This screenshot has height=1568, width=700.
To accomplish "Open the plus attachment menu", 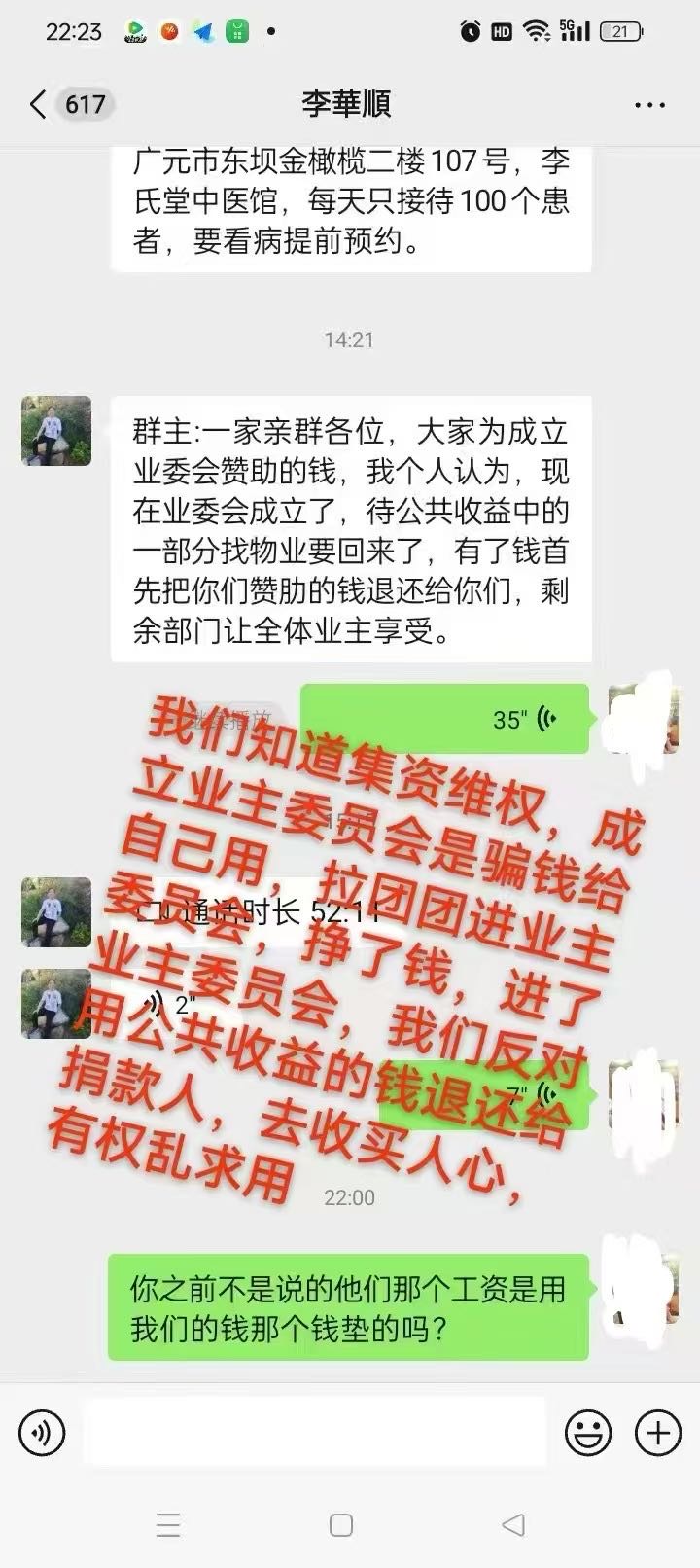I will [x=657, y=1433].
